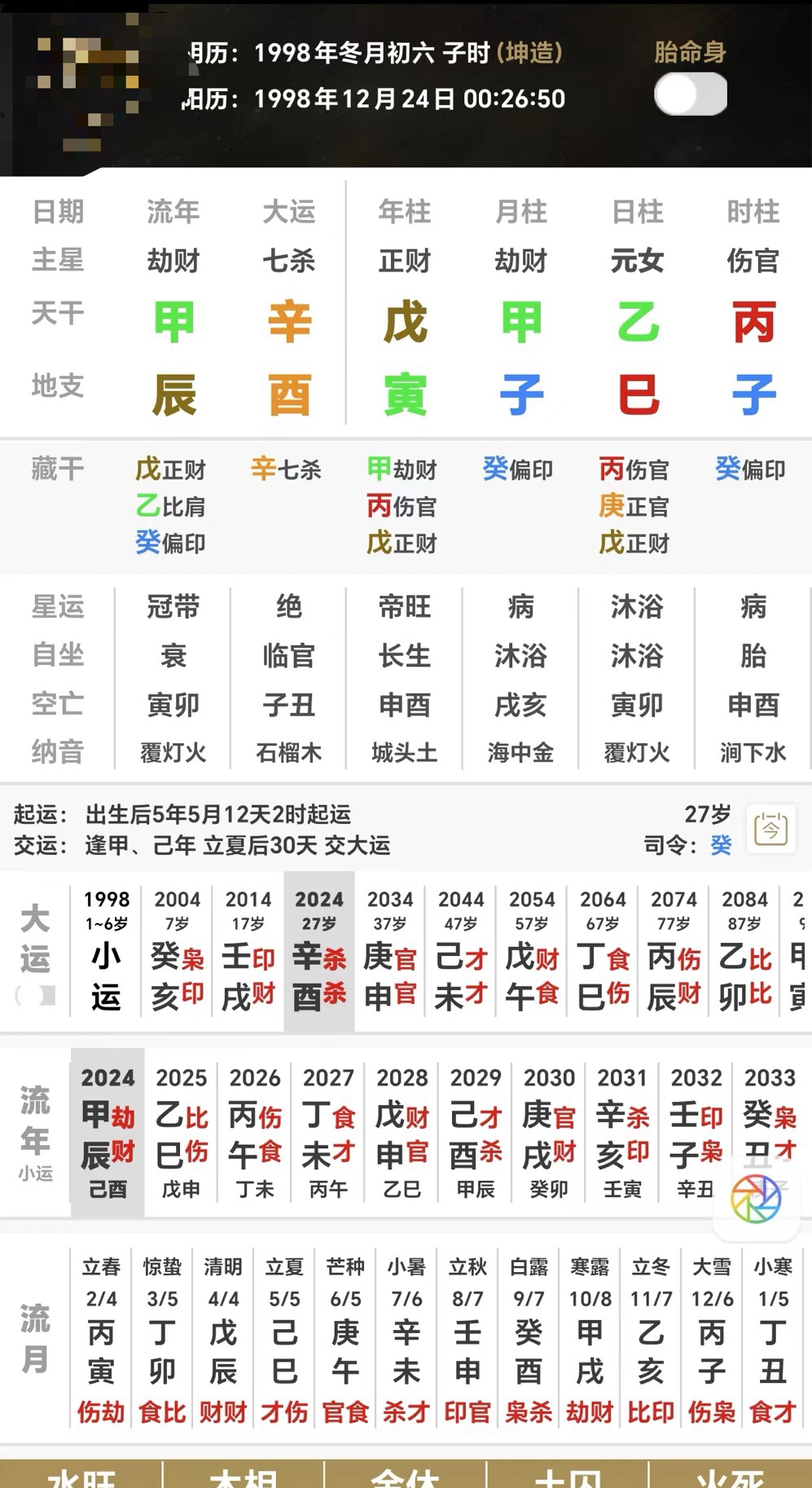Choose the 2004 癸亥 大运 column
The height and width of the screenshot is (1488, 812).
tap(178, 952)
